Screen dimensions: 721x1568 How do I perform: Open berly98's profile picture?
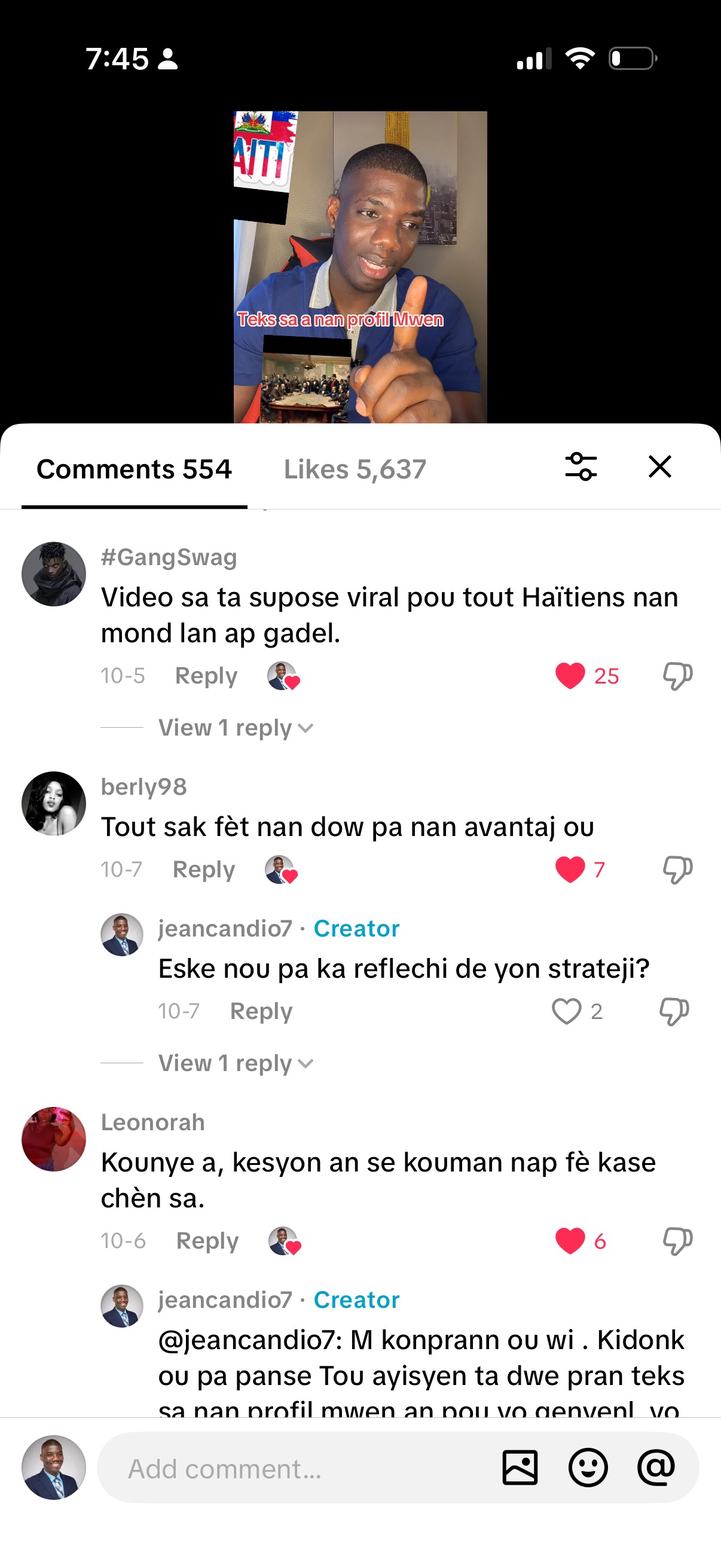(x=54, y=804)
